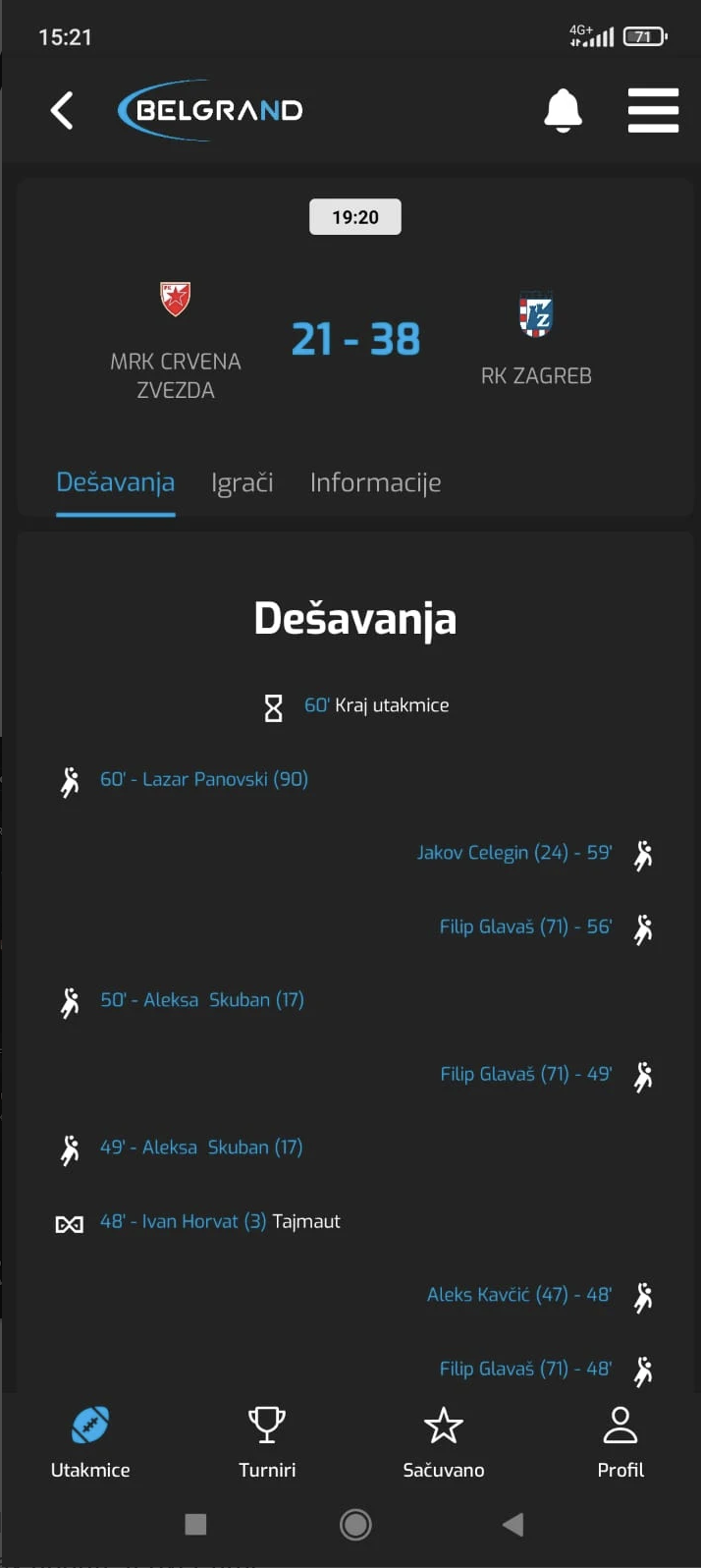Open Utakmice in the bottom navigation
The height and width of the screenshot is (1568, 701).
pos(90,1440)
